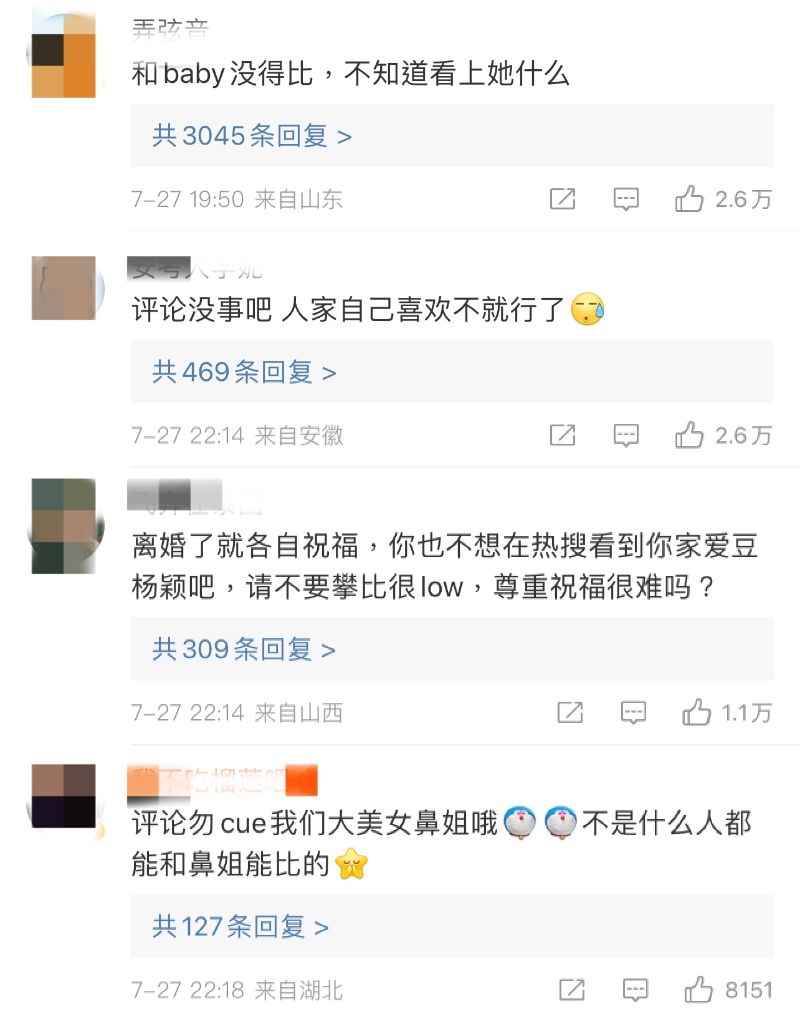The height and width of the screenshot is (1019, 800).
Task: Reply to the comment from 湖北
Action: click(635, 990)
